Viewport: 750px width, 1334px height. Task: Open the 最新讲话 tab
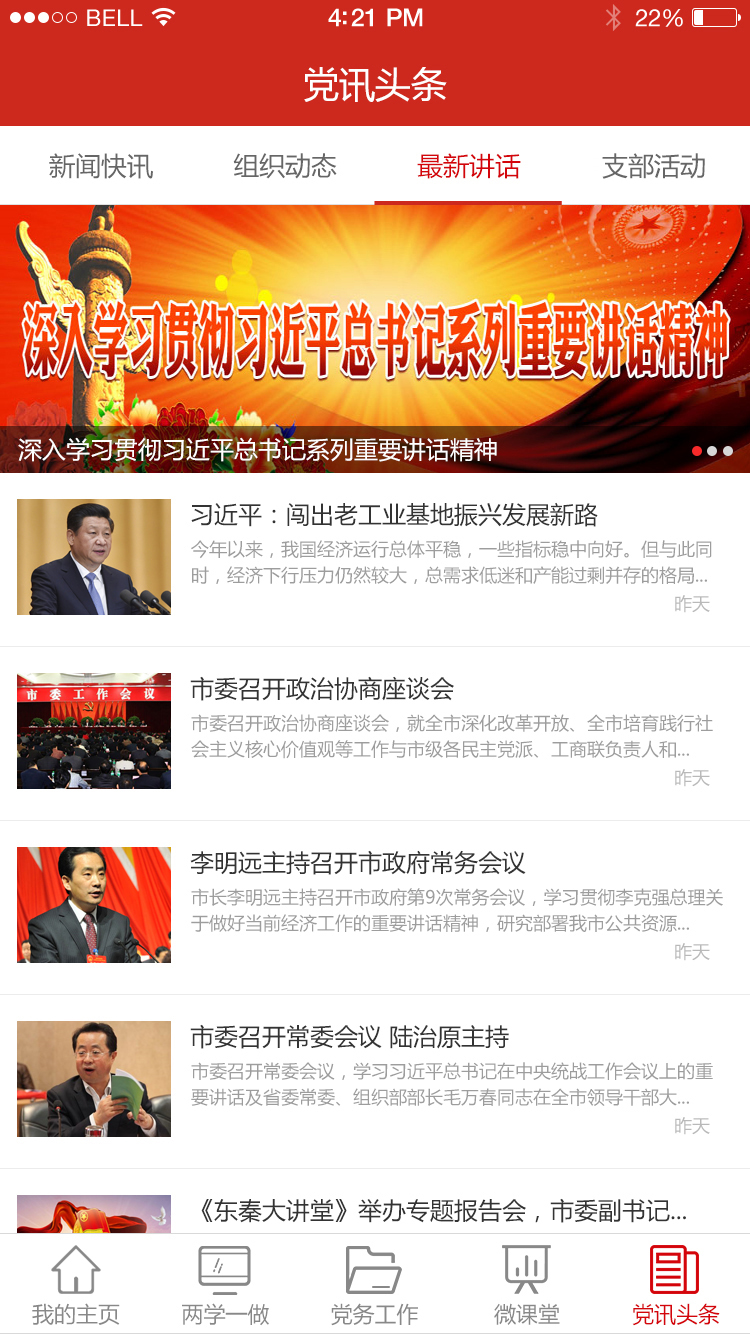pyautogui.click(x=469, y=166)
